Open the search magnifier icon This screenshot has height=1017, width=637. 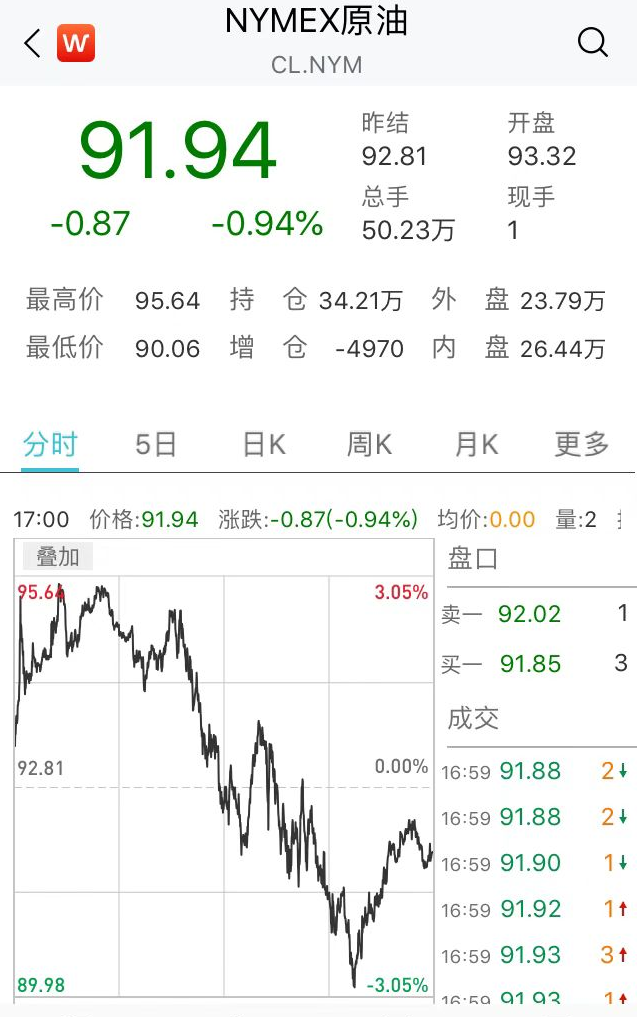click(592, 42)
